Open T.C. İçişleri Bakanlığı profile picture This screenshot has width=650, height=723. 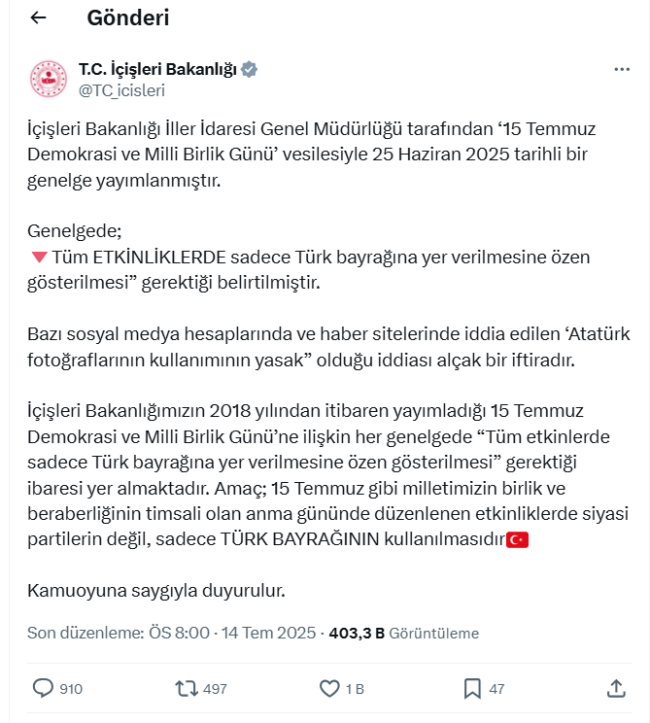47,79
